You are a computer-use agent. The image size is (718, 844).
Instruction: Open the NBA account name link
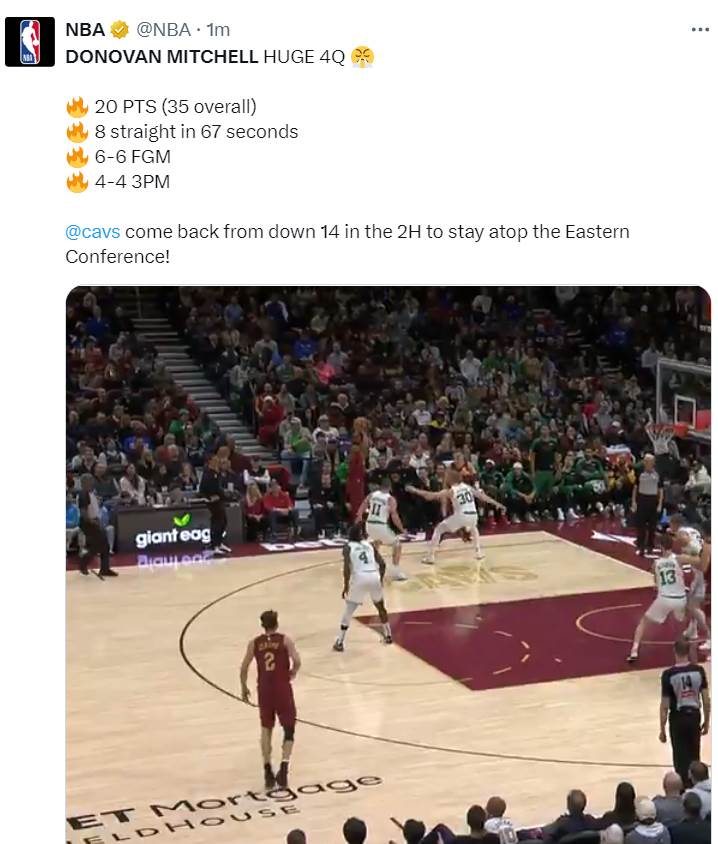point(85,30)
